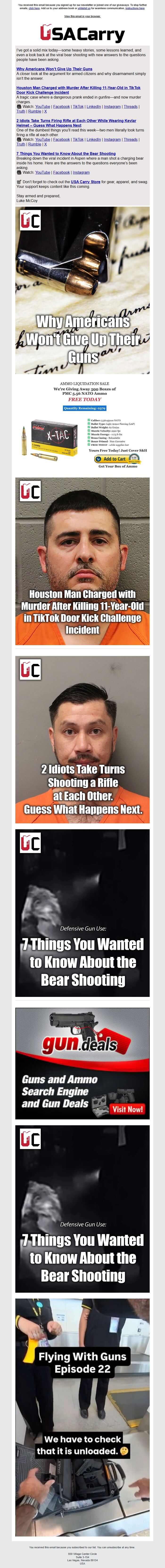This screenshot has width=165, height=1568.
Task: Open the '2 Idiots Take Turns Firing Rifle' headline link
Action: coord(76,121)
